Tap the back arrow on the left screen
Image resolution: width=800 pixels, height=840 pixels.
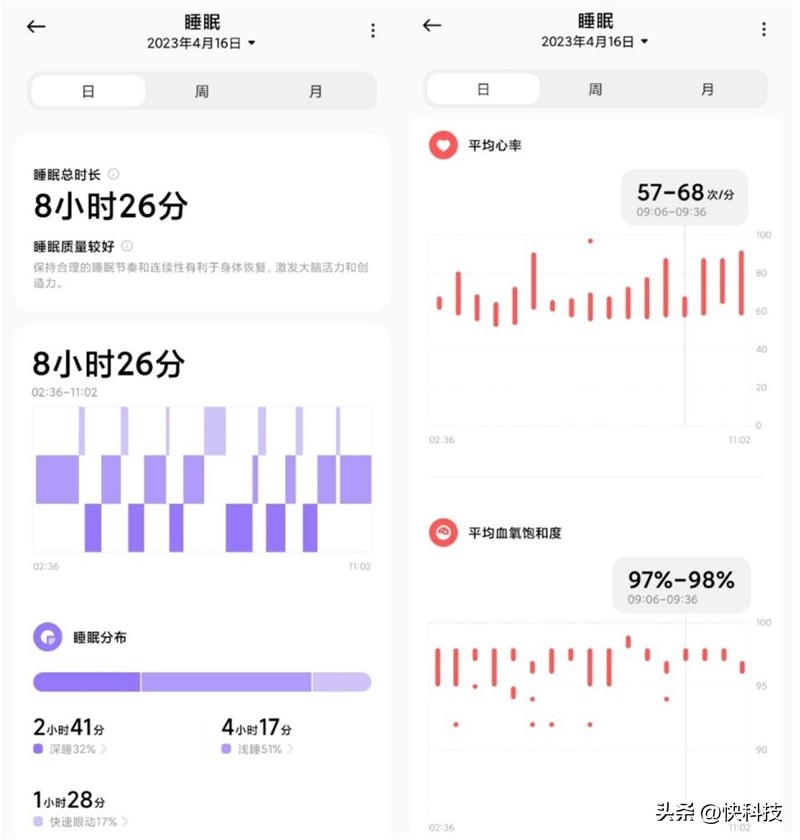pos(36,27)
